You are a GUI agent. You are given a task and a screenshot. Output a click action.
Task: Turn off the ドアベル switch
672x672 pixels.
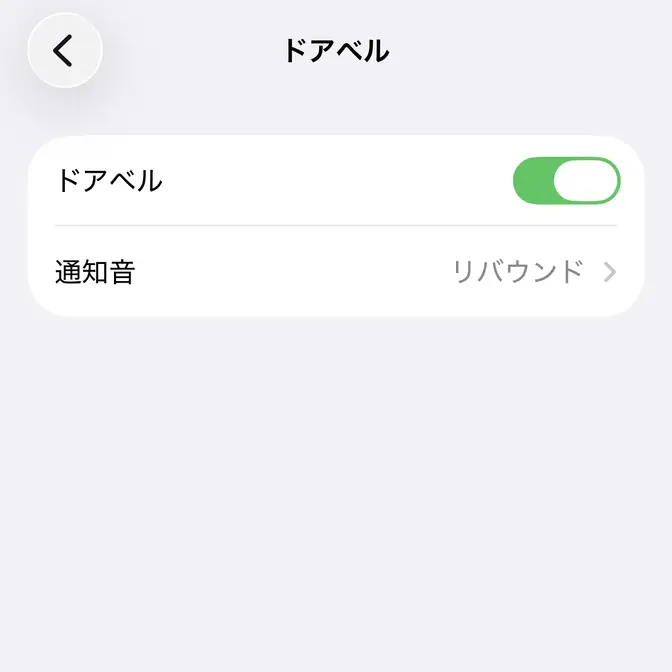tap(566, 181)
